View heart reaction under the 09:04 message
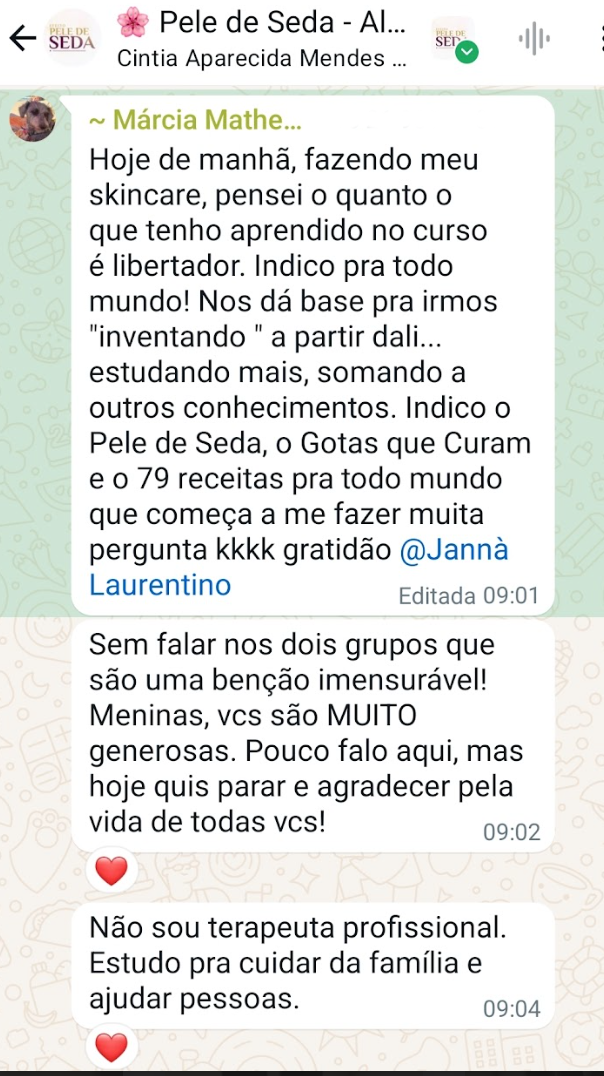The width and height of the screenshot is (604, 1076). 111,1047
